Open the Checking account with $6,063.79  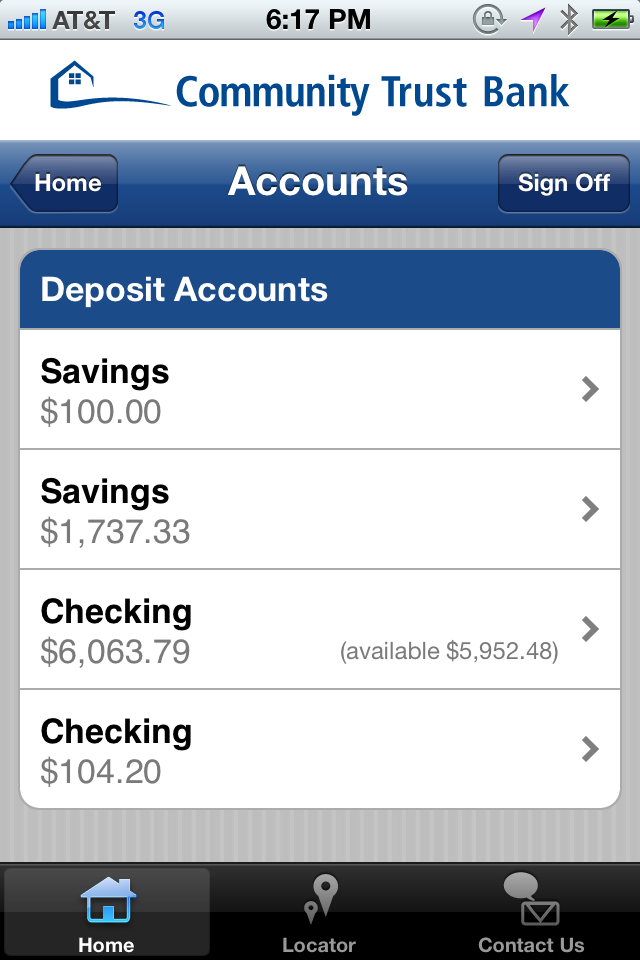point(320,630)
